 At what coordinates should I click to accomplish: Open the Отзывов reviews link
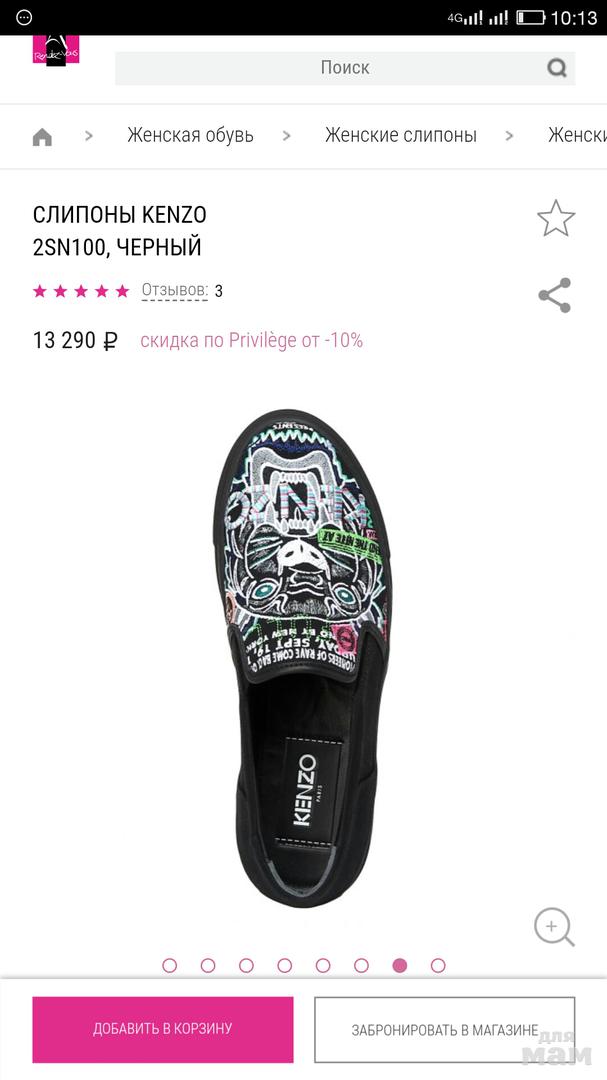[x=174, y=291]
